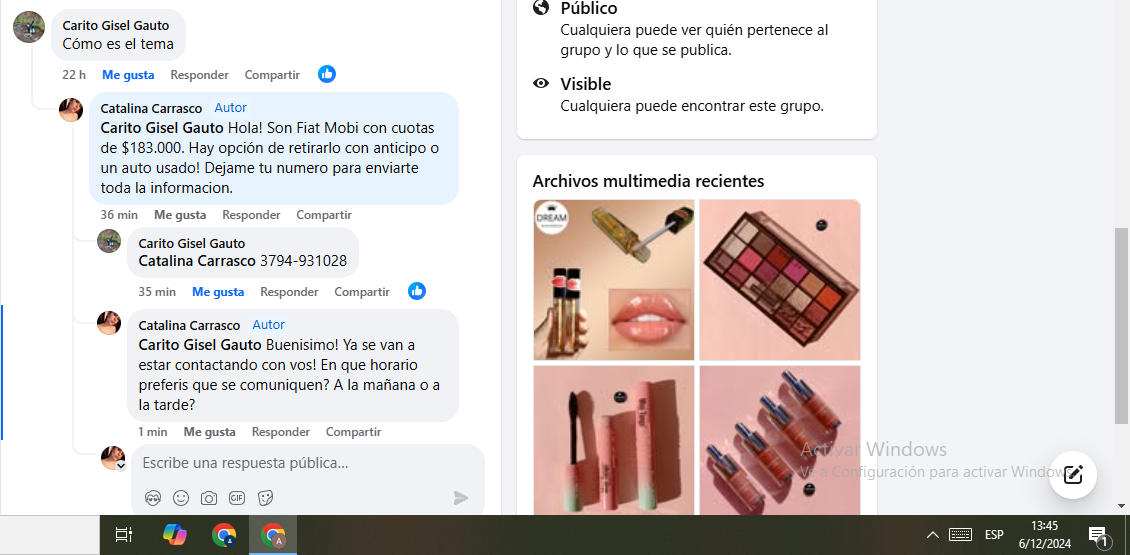Open the mascara media thumbnail
Viewport: 1130px width, 555px height.
coord(613,440)
